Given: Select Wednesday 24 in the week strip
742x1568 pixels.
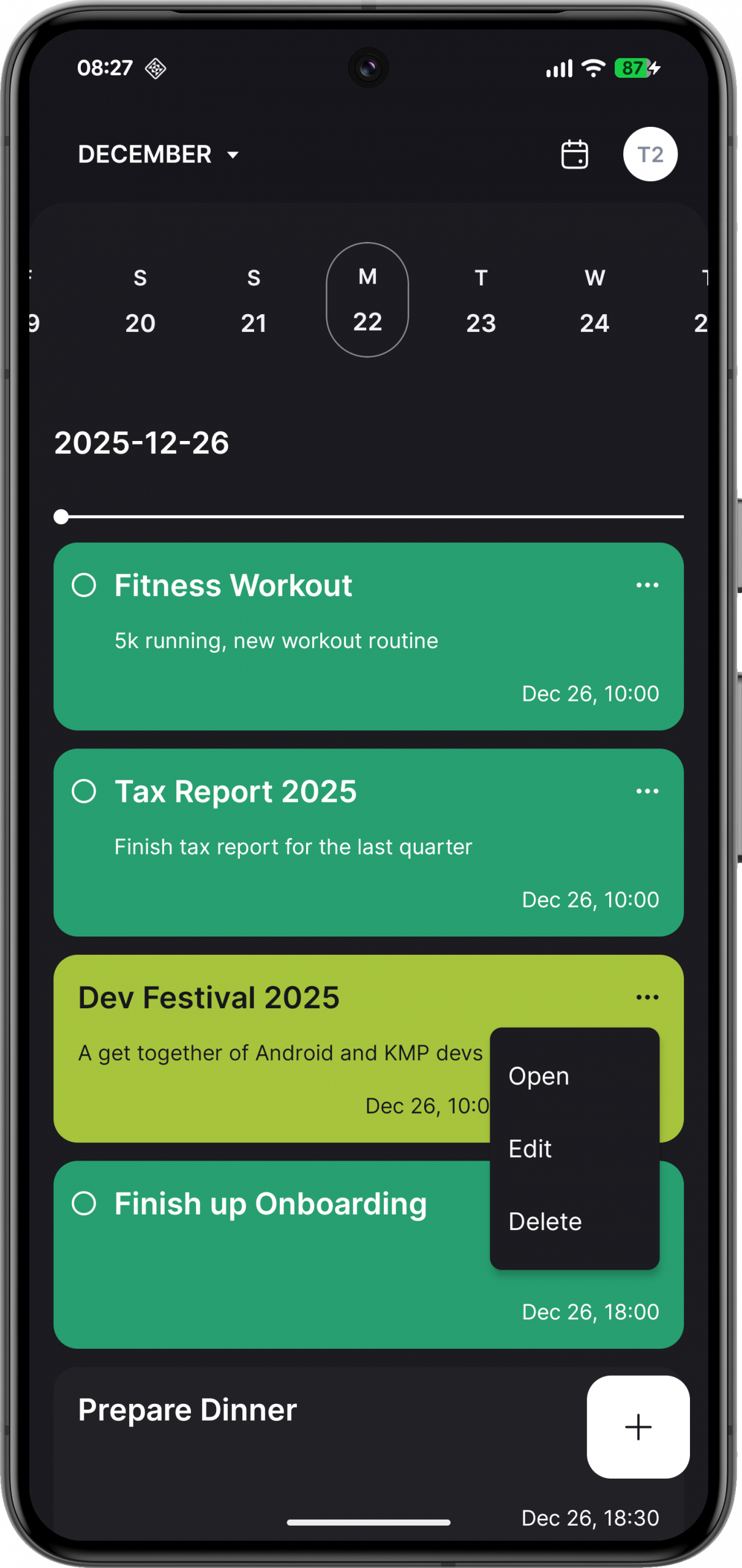Looking at the screenshot, I should [594, 300].
